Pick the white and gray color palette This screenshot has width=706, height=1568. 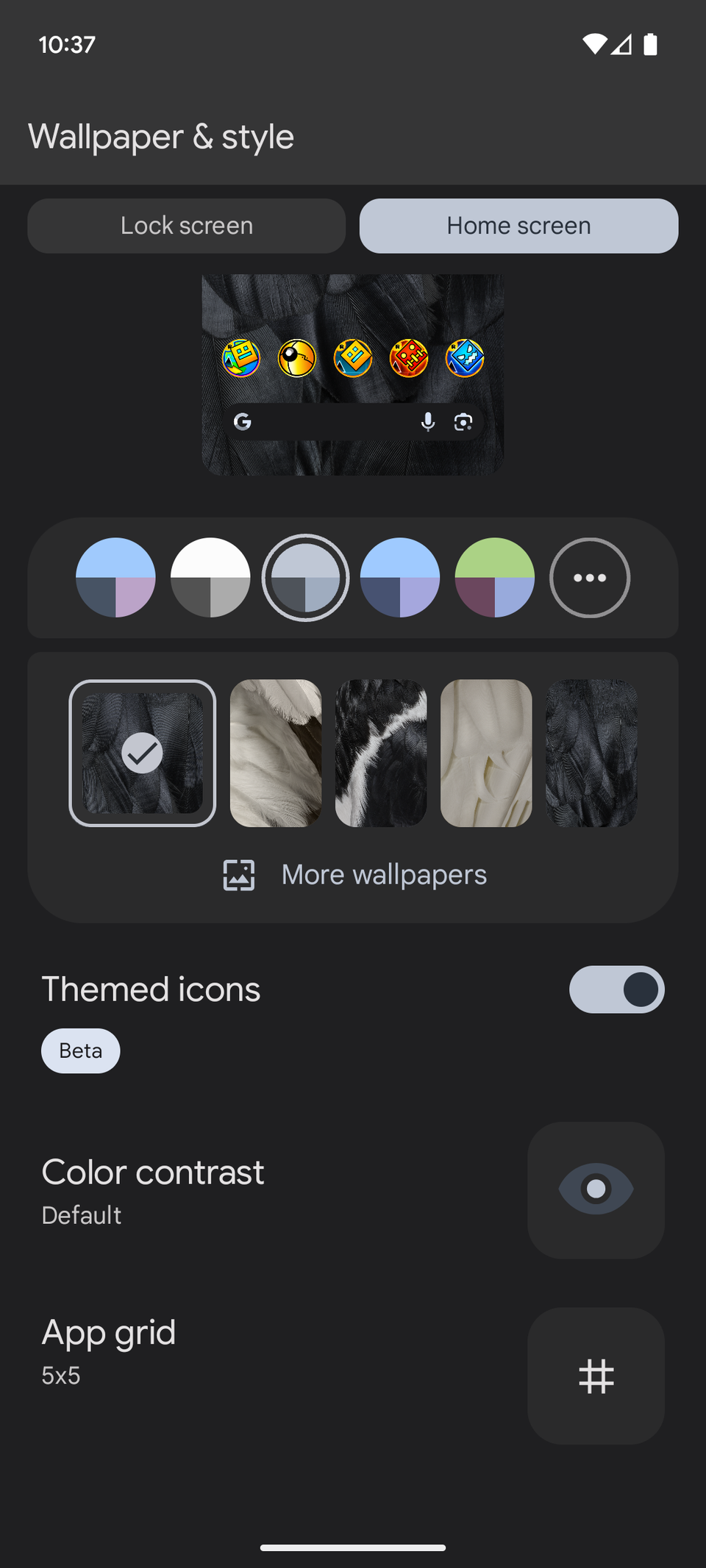coord(210,578)
